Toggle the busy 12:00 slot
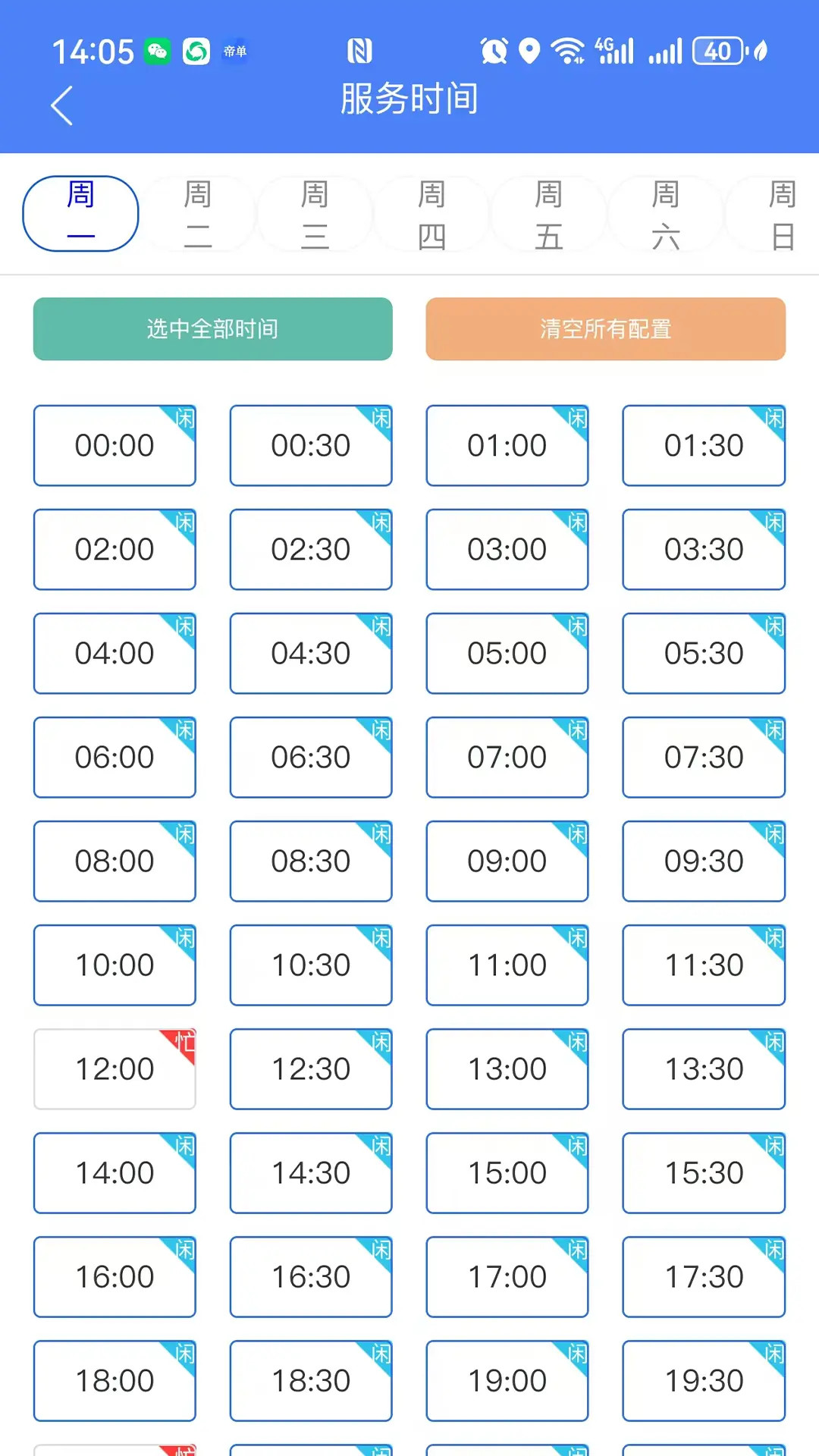This screenshot has height=1456, width=819. pyautogui.click(x=115, y=1068)
